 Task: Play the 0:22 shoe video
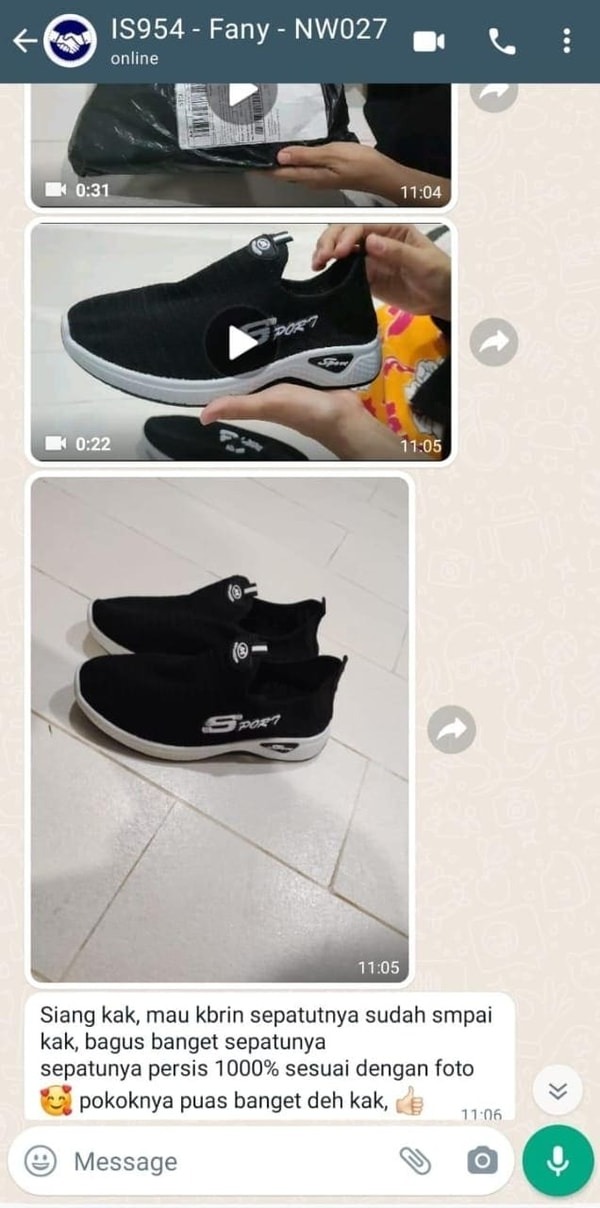(241, 342)
